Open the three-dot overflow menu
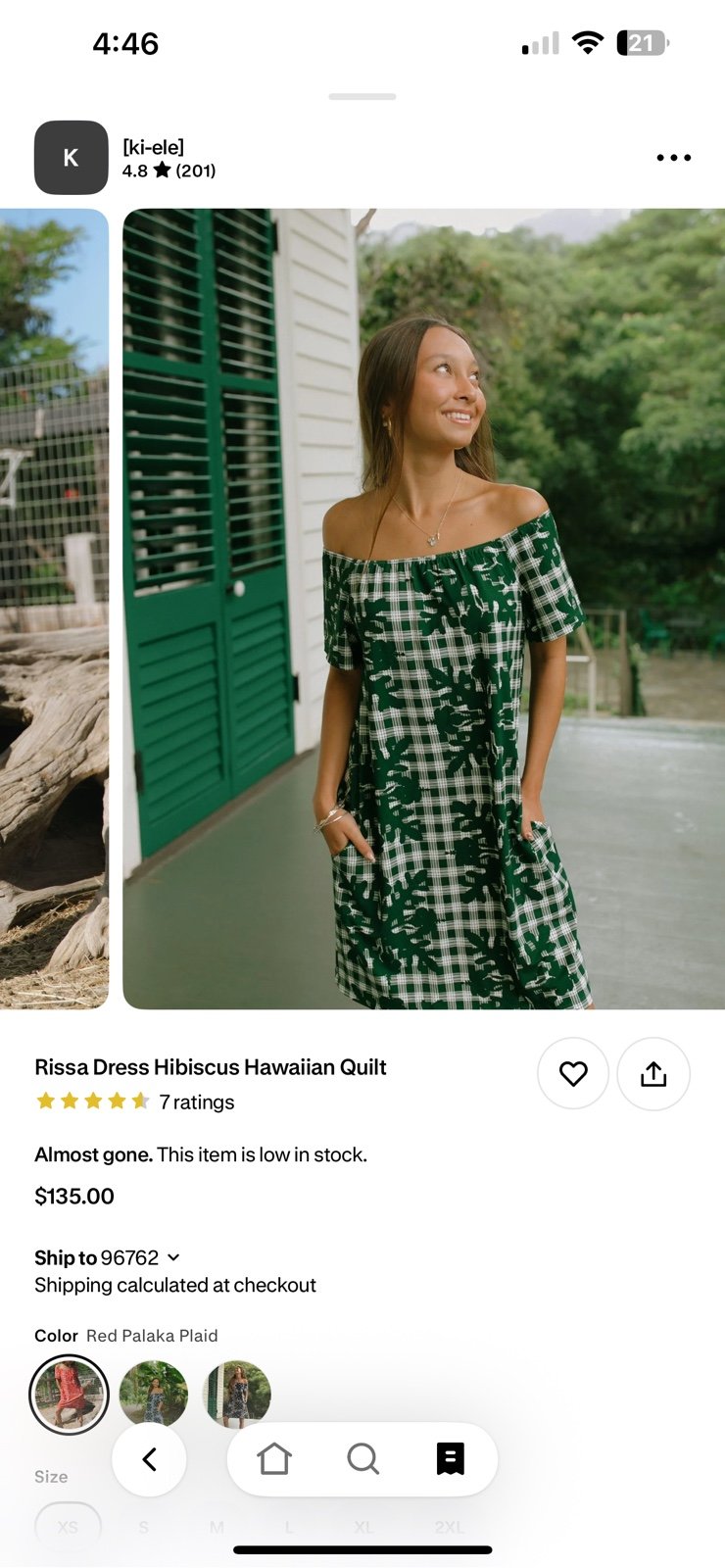 pyautogui.click(x=673, y=158)
